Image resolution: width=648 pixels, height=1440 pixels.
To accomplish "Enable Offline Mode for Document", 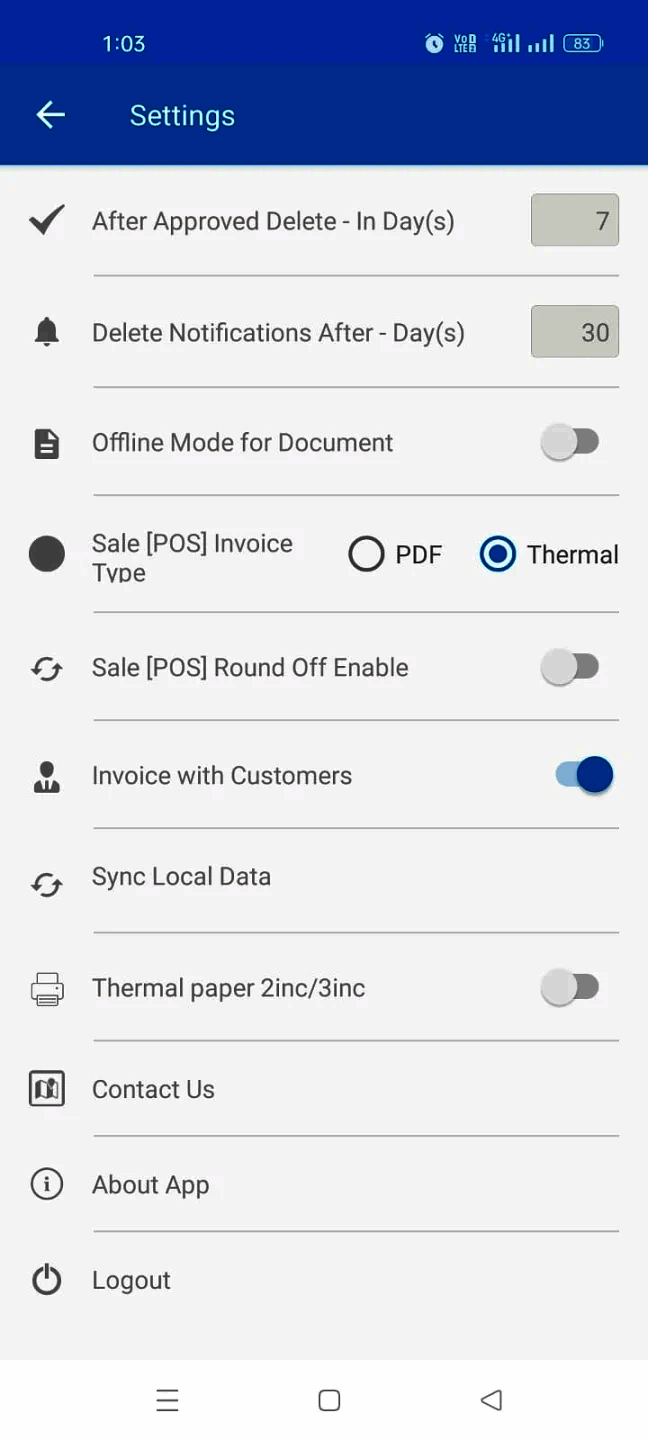I will click(570, 442).
